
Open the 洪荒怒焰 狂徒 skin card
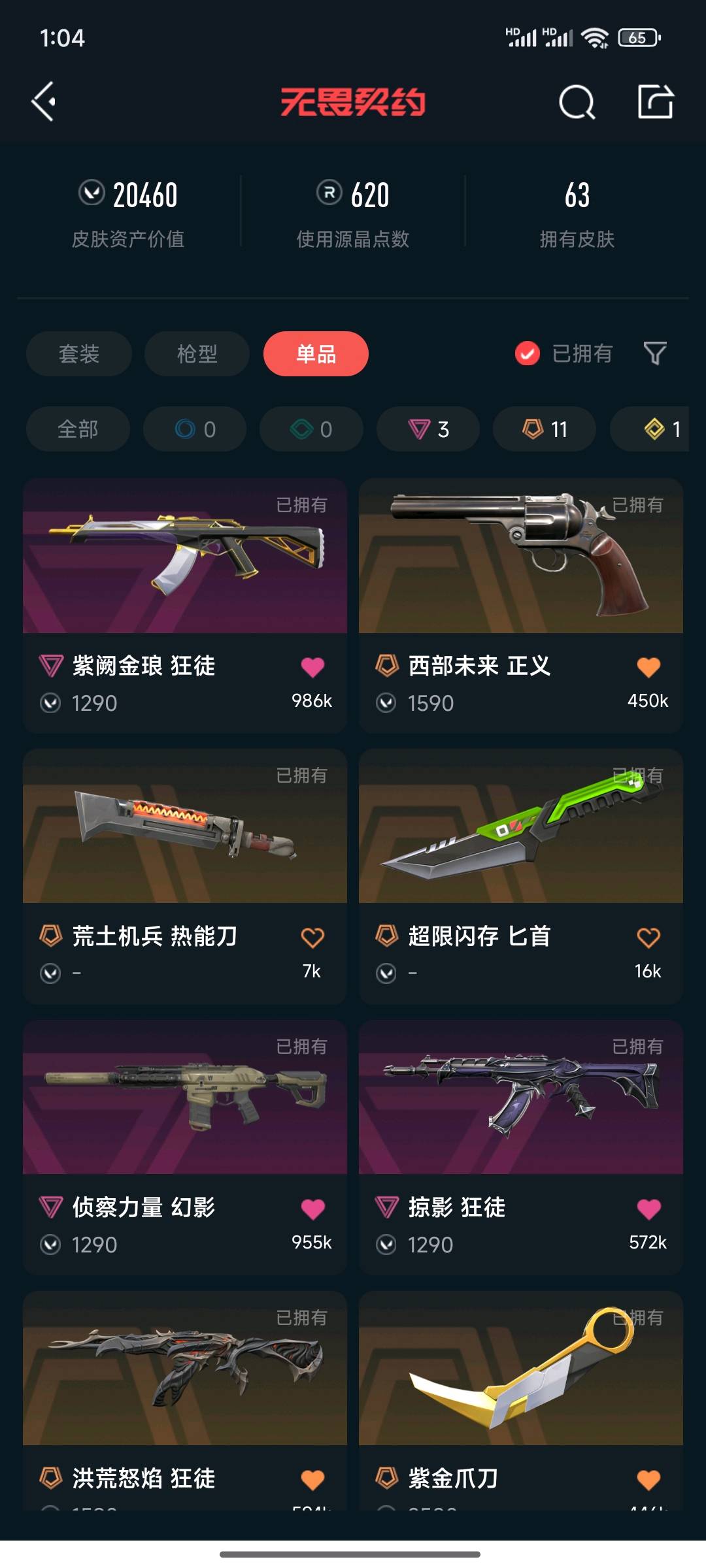[x=185, y=1369]
